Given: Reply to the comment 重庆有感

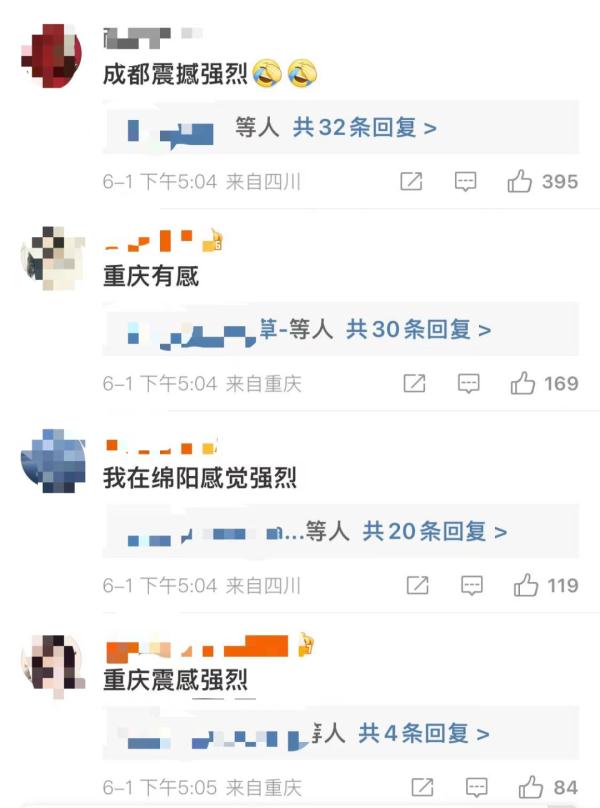Looking at the screenshot, I should 468,383.
